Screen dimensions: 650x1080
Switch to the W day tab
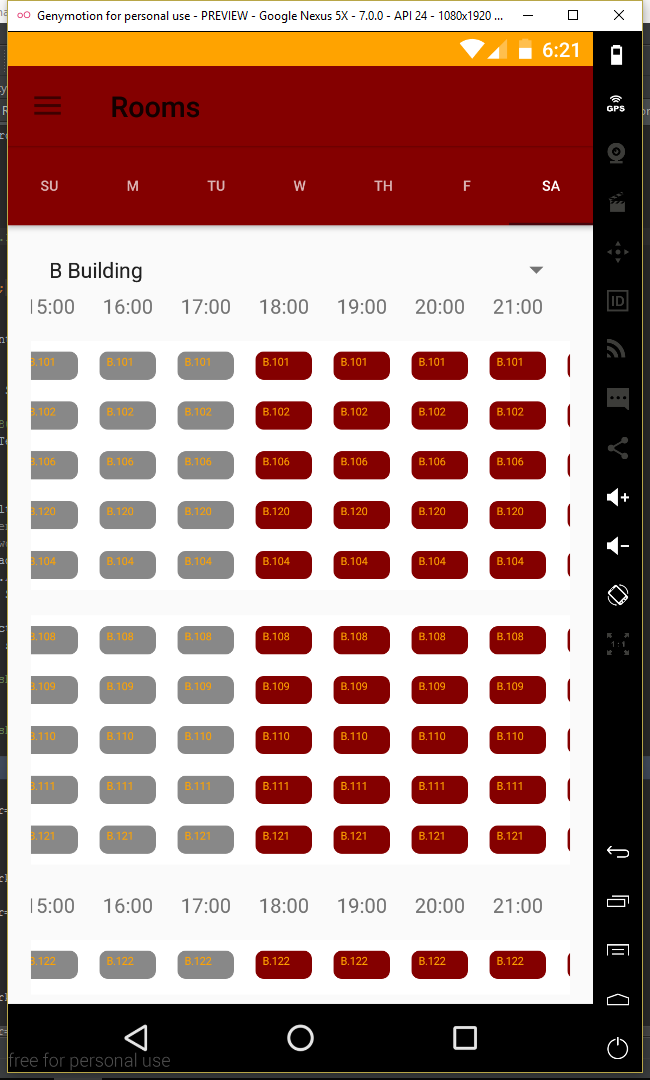(x=300, y=186)
